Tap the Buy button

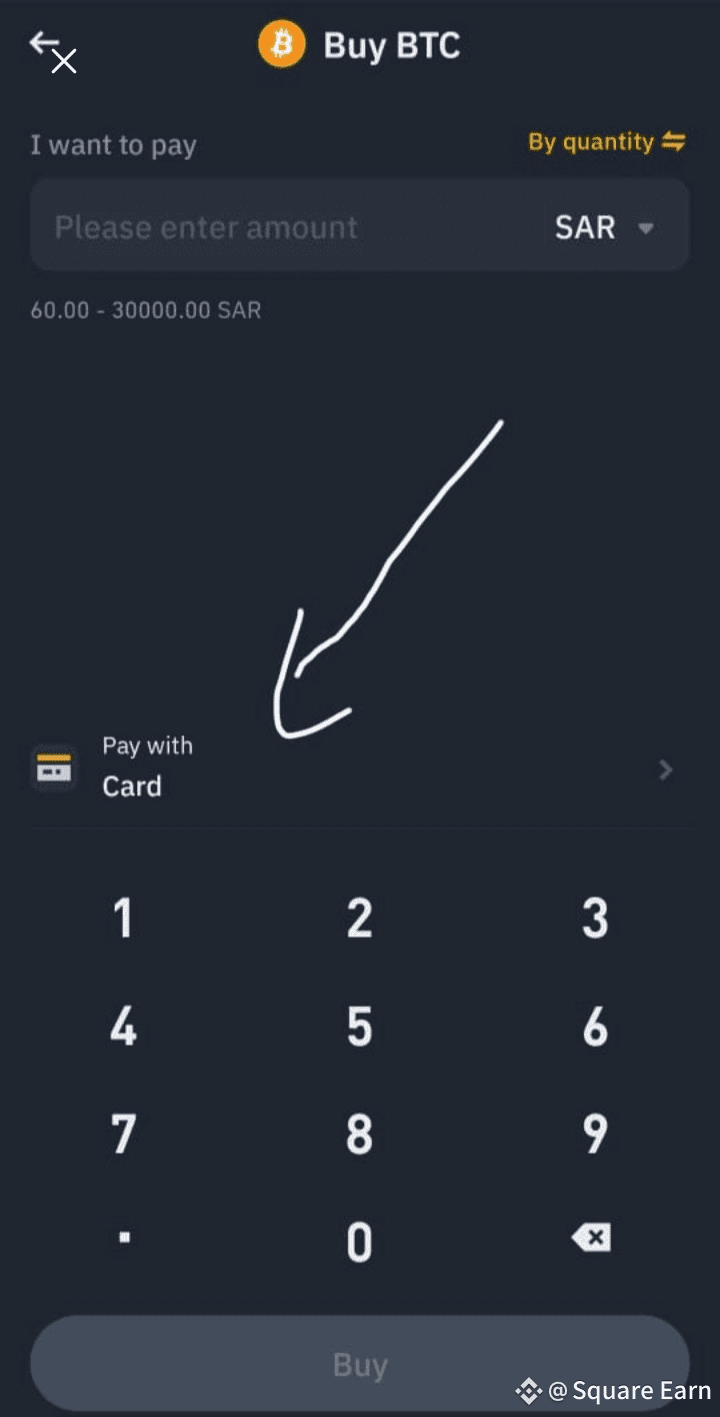[x=360, y=1365]
